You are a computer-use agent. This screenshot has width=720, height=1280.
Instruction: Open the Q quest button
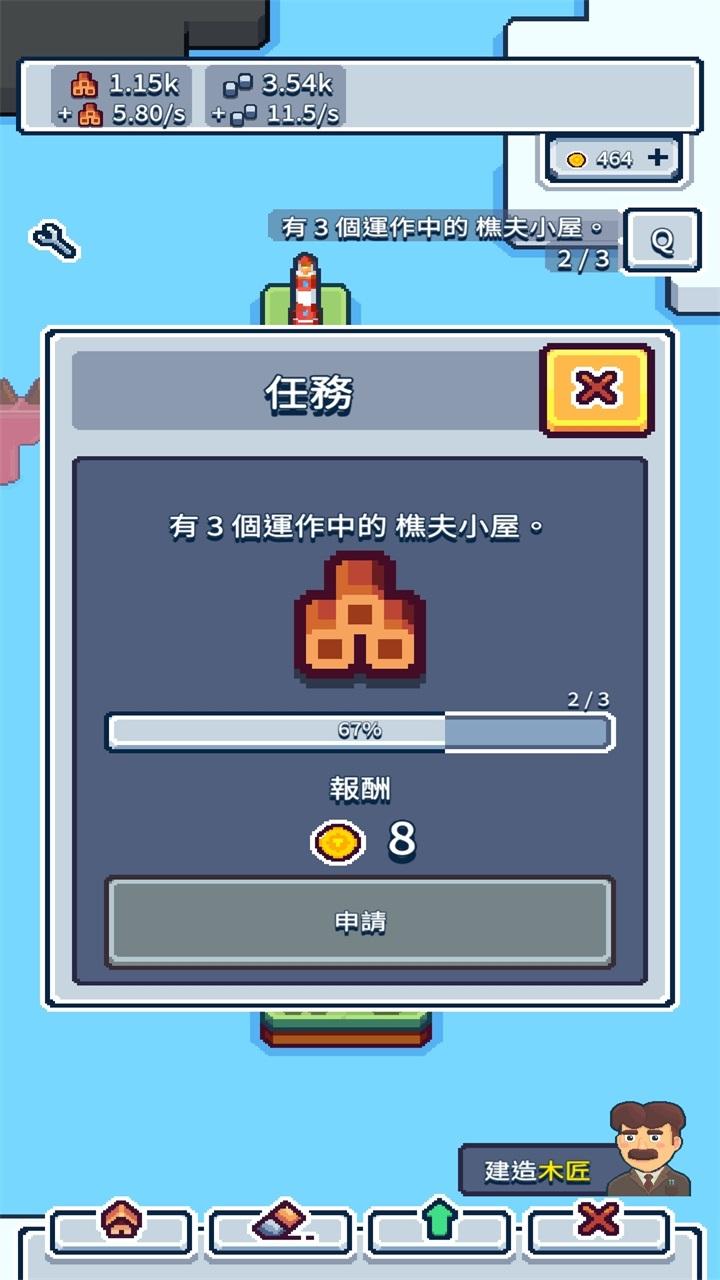click(661, 241)
